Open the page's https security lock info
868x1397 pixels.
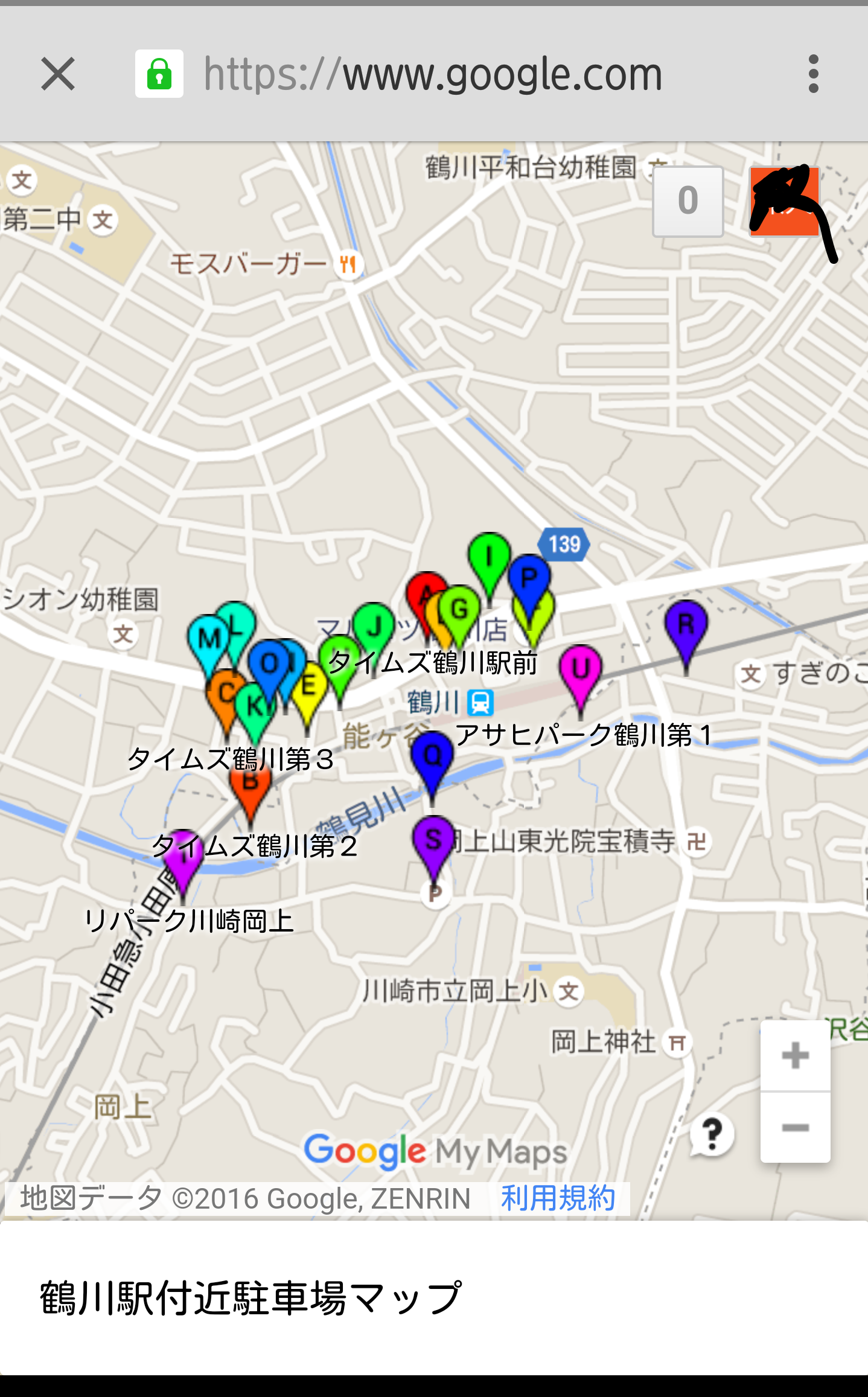159,74
